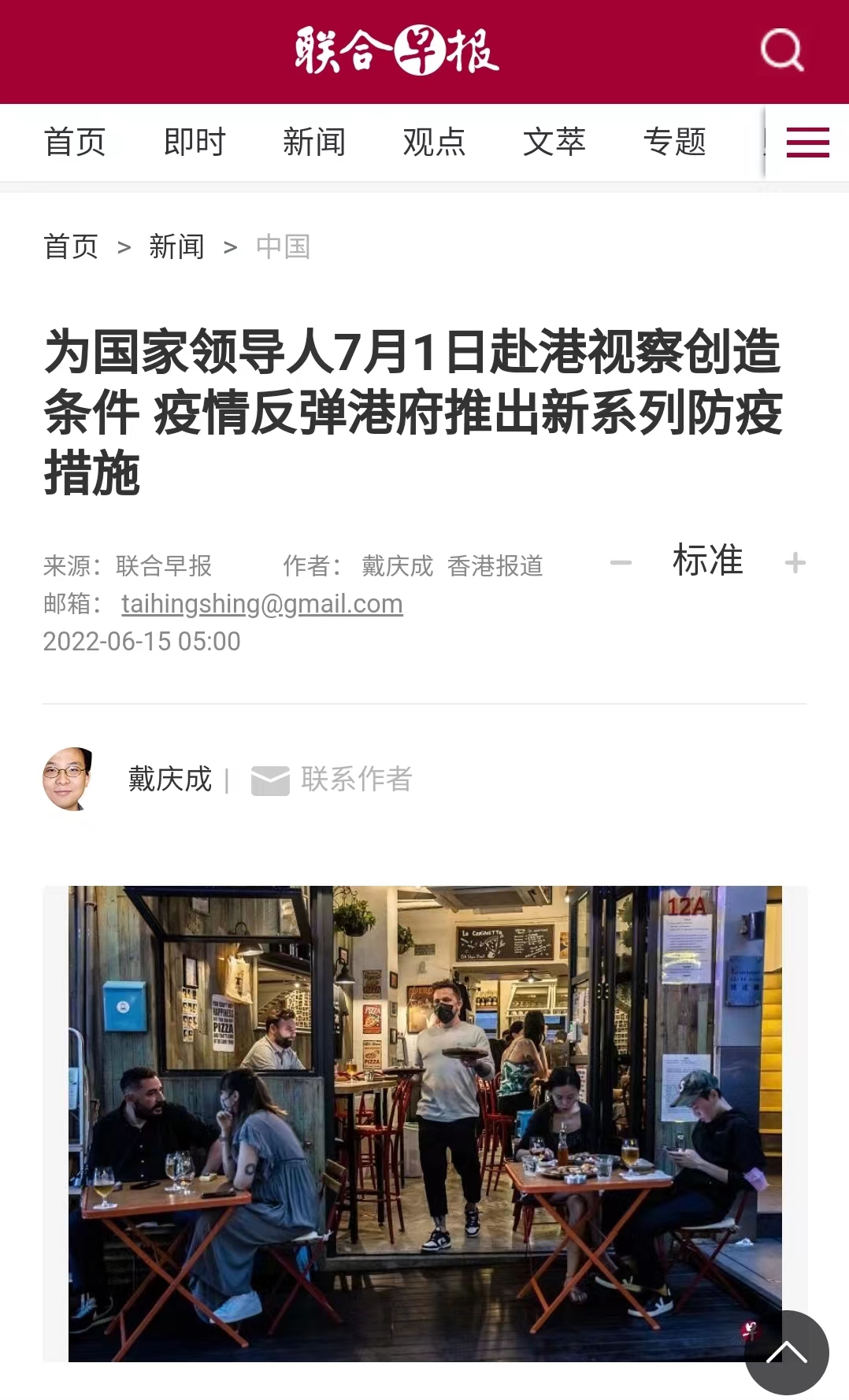
Task: Tap 首页 in the breadcrumb trail
Action: coord(71,247)
